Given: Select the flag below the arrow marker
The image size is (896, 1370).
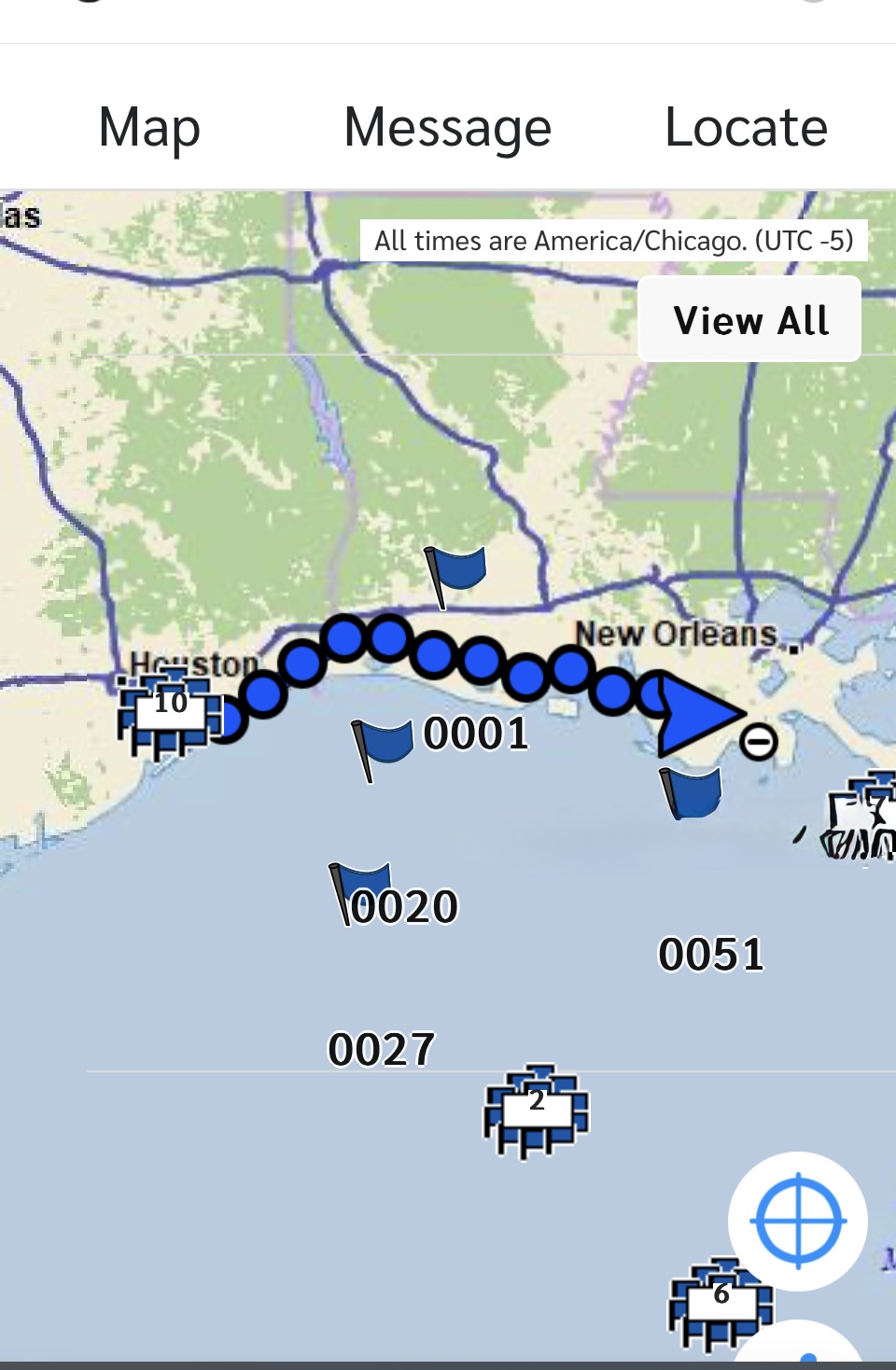Looking at the screenshot, I should coord(692,792).
